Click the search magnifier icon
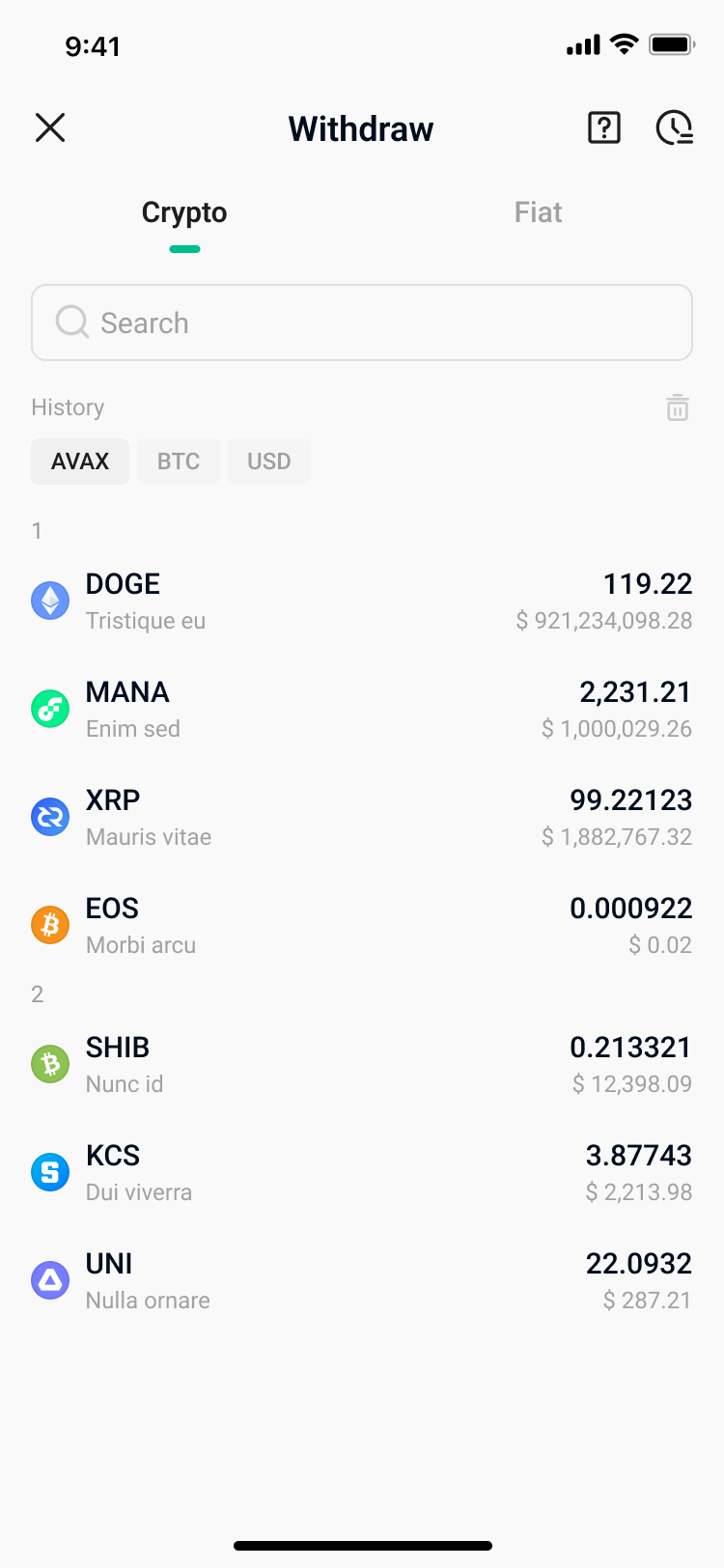This screenshot has width=724, height=1568. [71, 322]
